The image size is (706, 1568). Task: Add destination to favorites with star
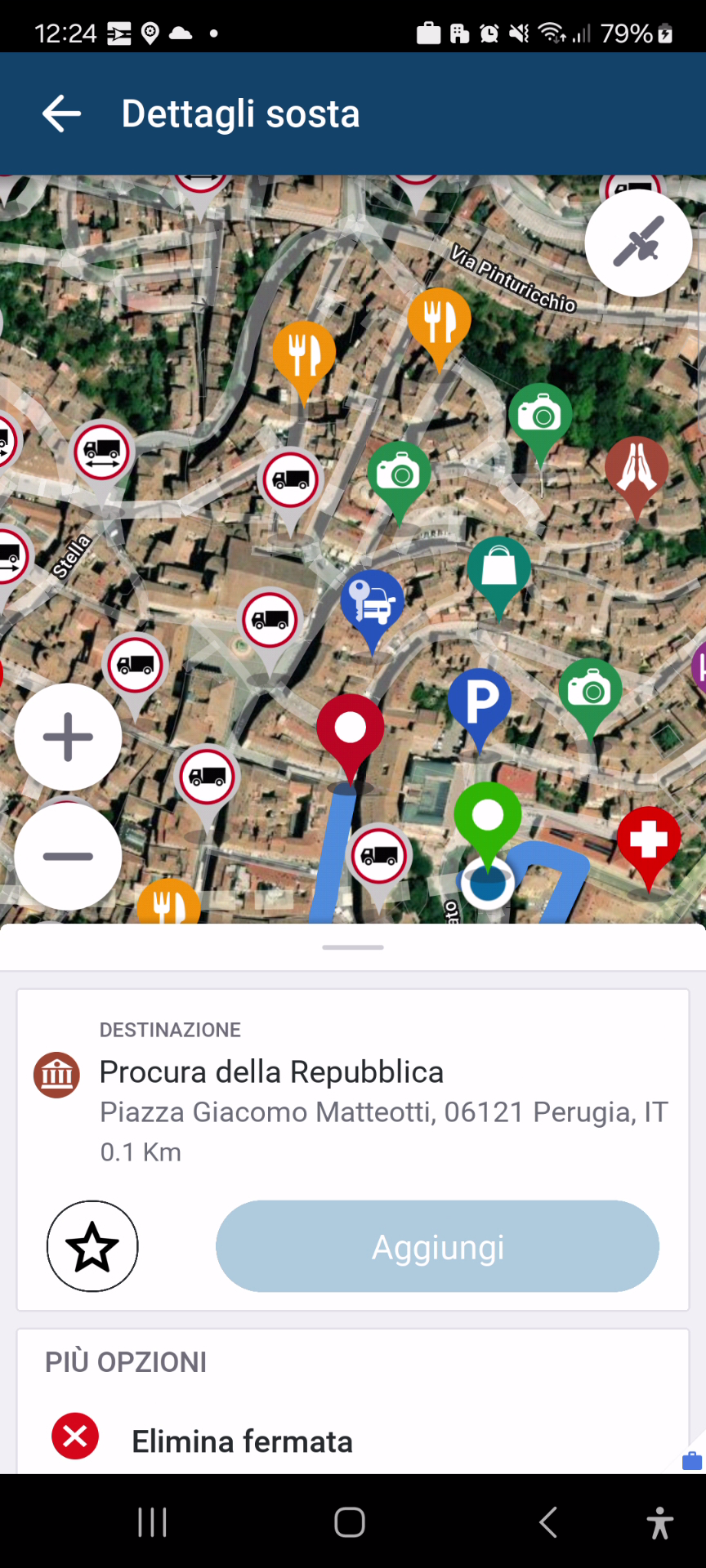point(92,1246)
